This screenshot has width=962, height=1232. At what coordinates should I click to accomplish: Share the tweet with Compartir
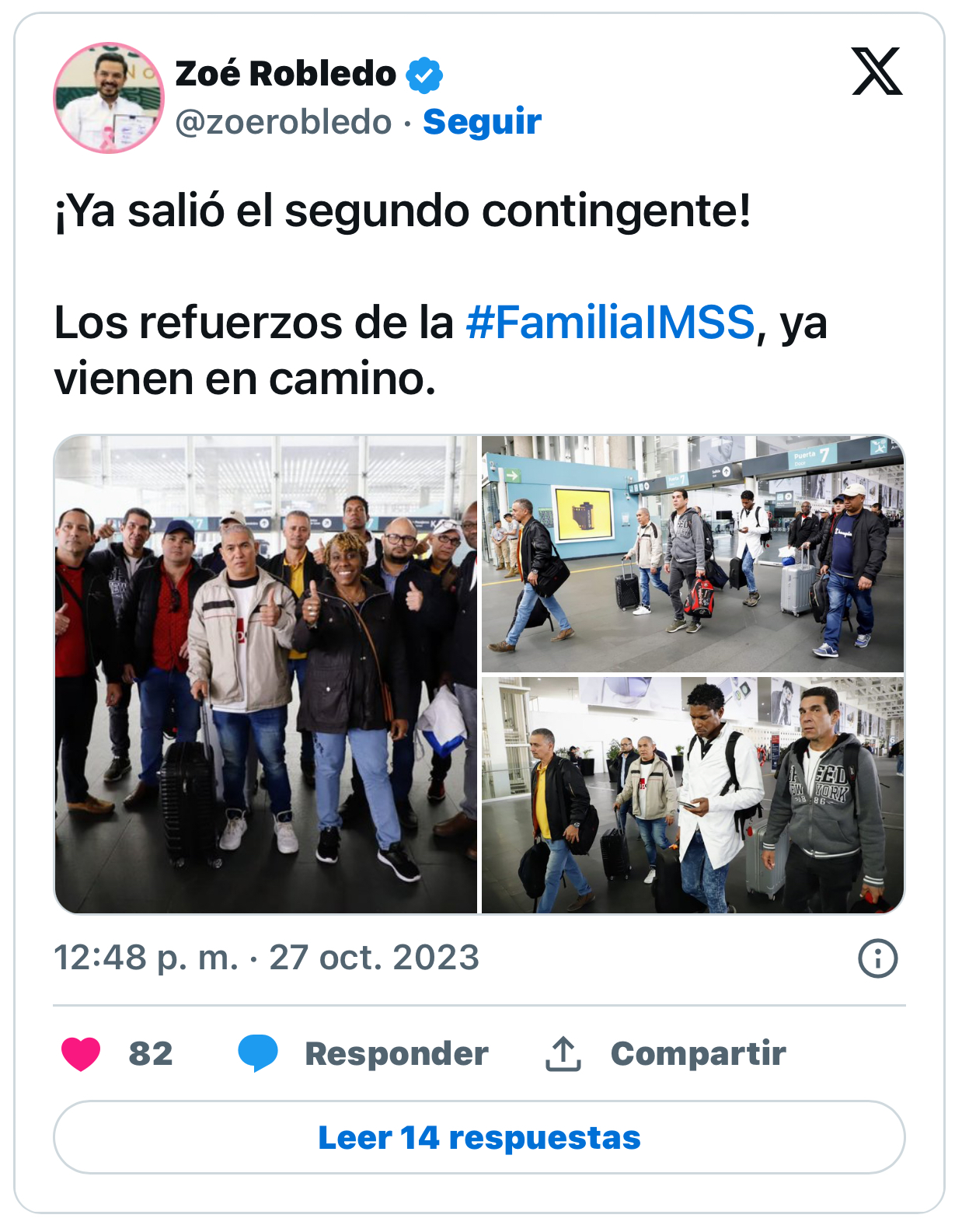click(x=666, y=1054)
